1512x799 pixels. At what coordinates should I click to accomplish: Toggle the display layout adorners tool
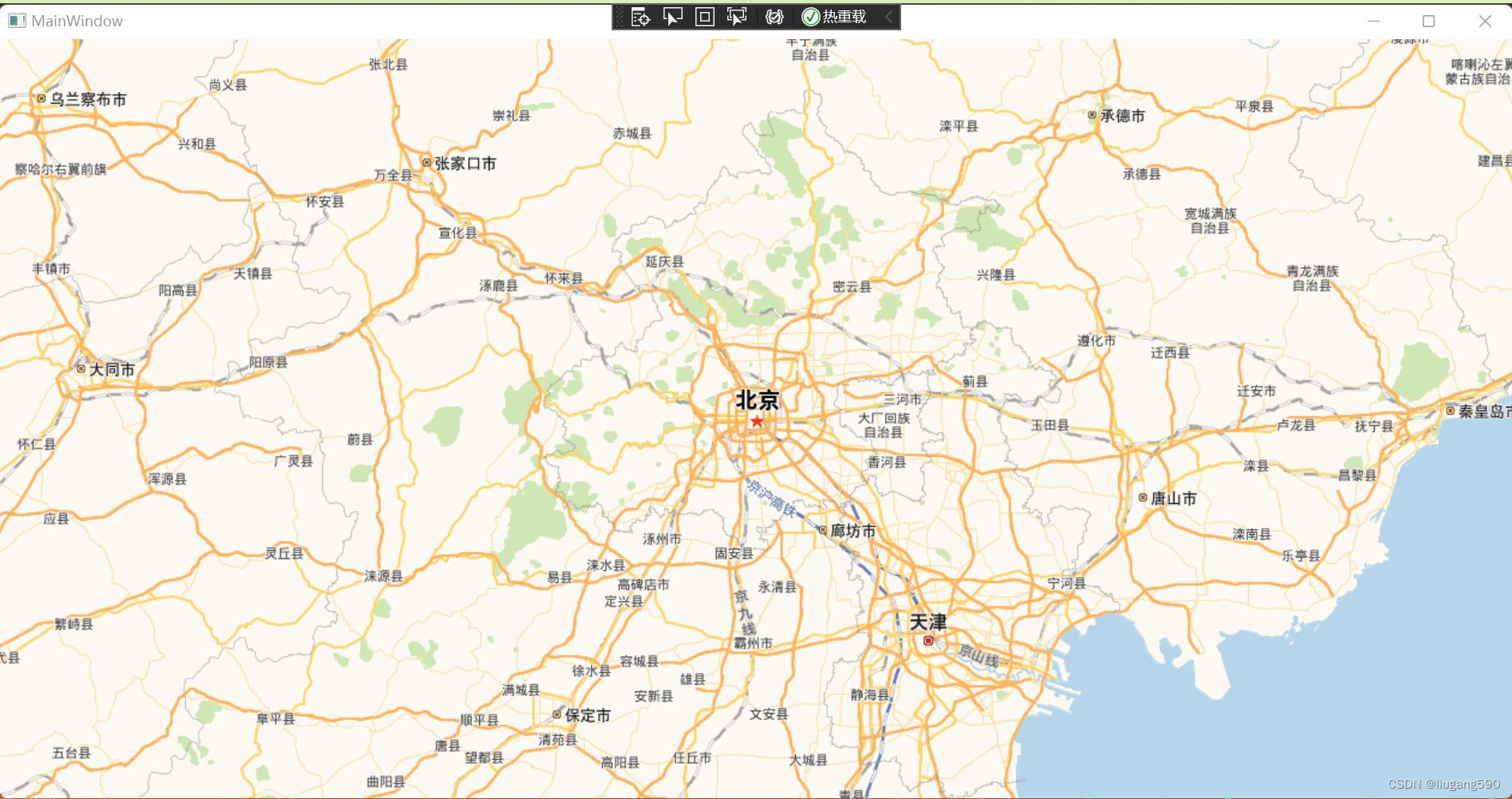pos(705,17)
